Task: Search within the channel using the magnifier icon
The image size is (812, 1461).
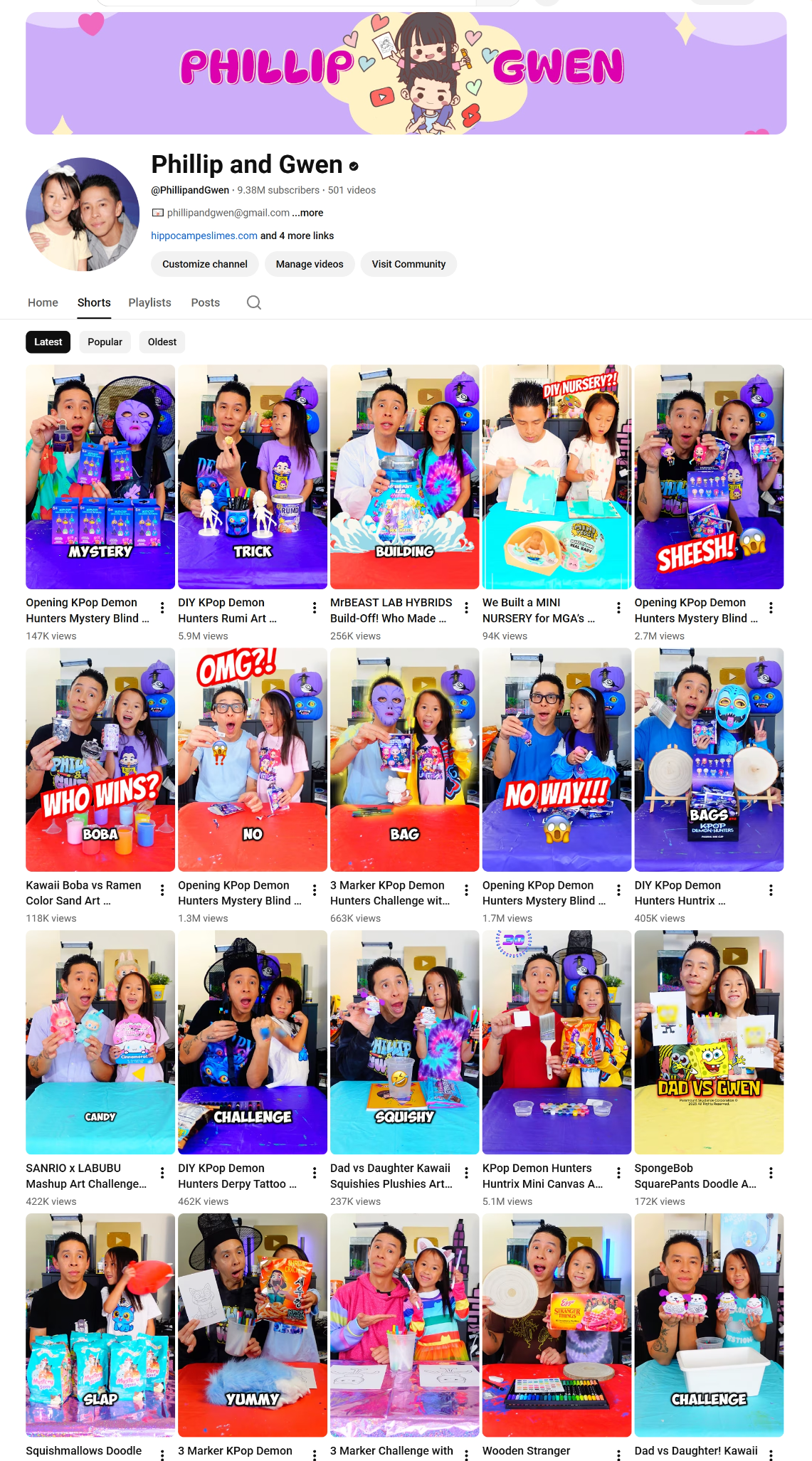Action: 253,302
